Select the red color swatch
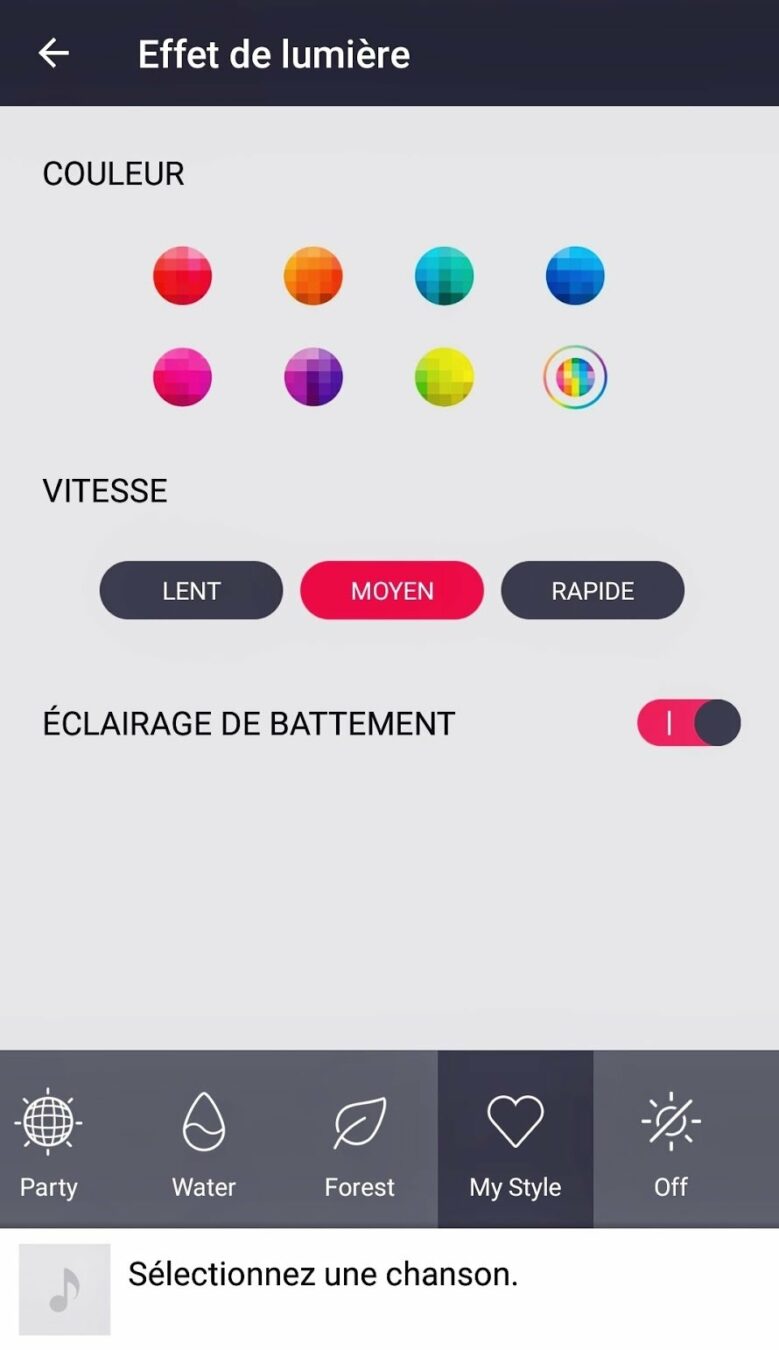The width and height of the screenshot is (779, 1350). point(182,276)
